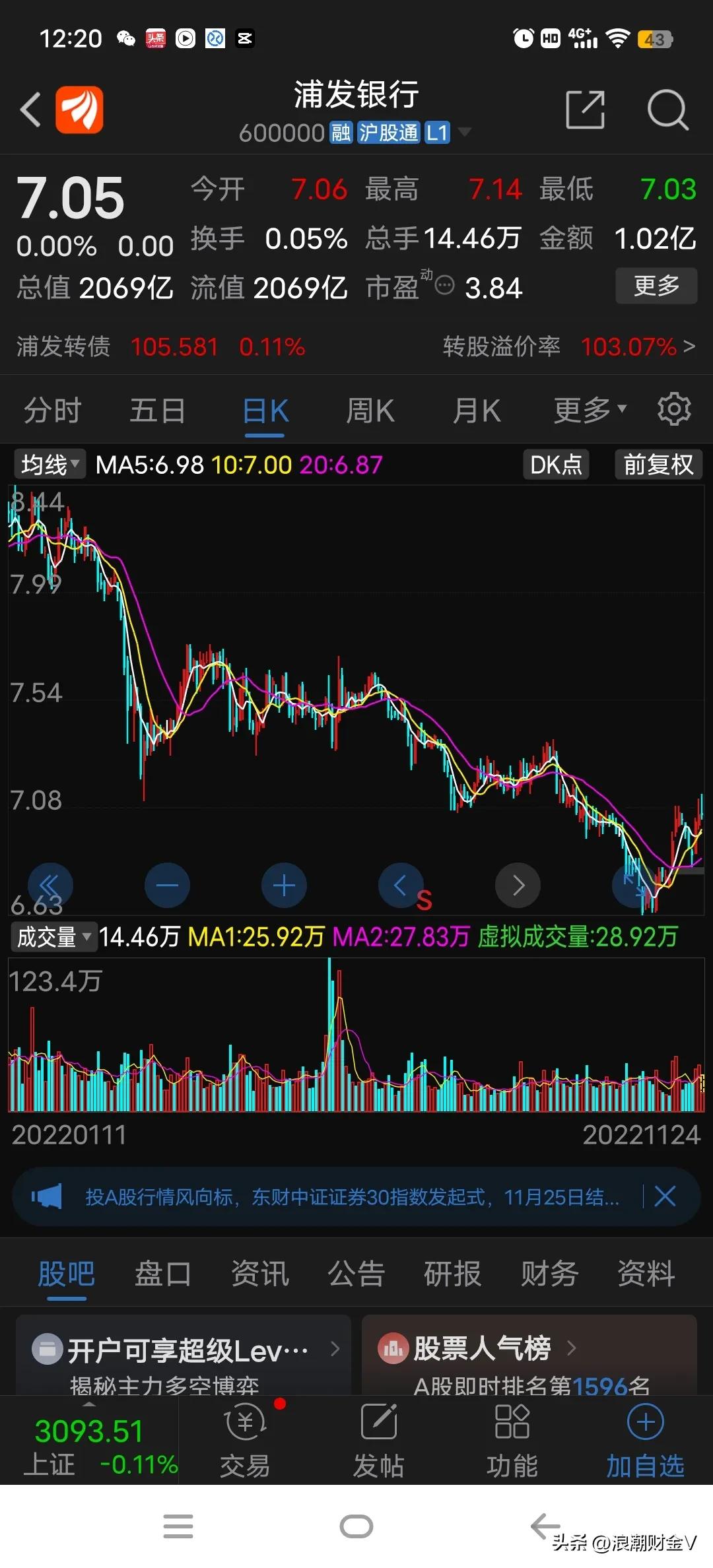Viewport: 713px width, 1568px height.
Task: Tap the search magnifier icon
Action: [667, 110]
